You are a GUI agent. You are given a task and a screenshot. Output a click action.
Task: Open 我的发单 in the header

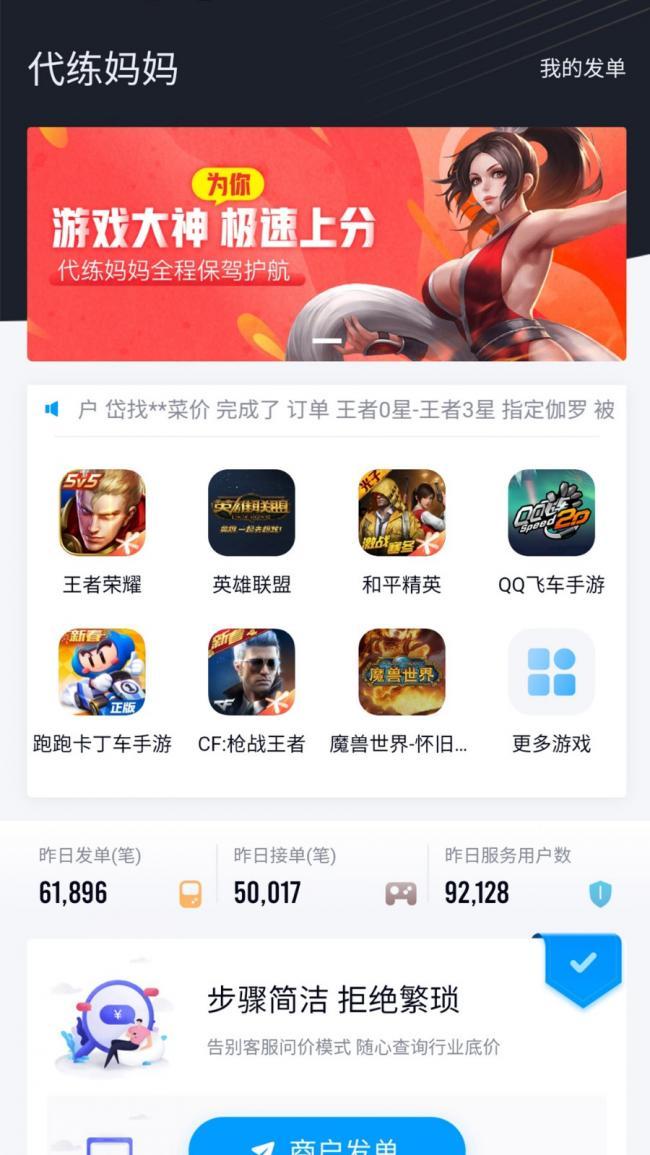click(582, 68)
